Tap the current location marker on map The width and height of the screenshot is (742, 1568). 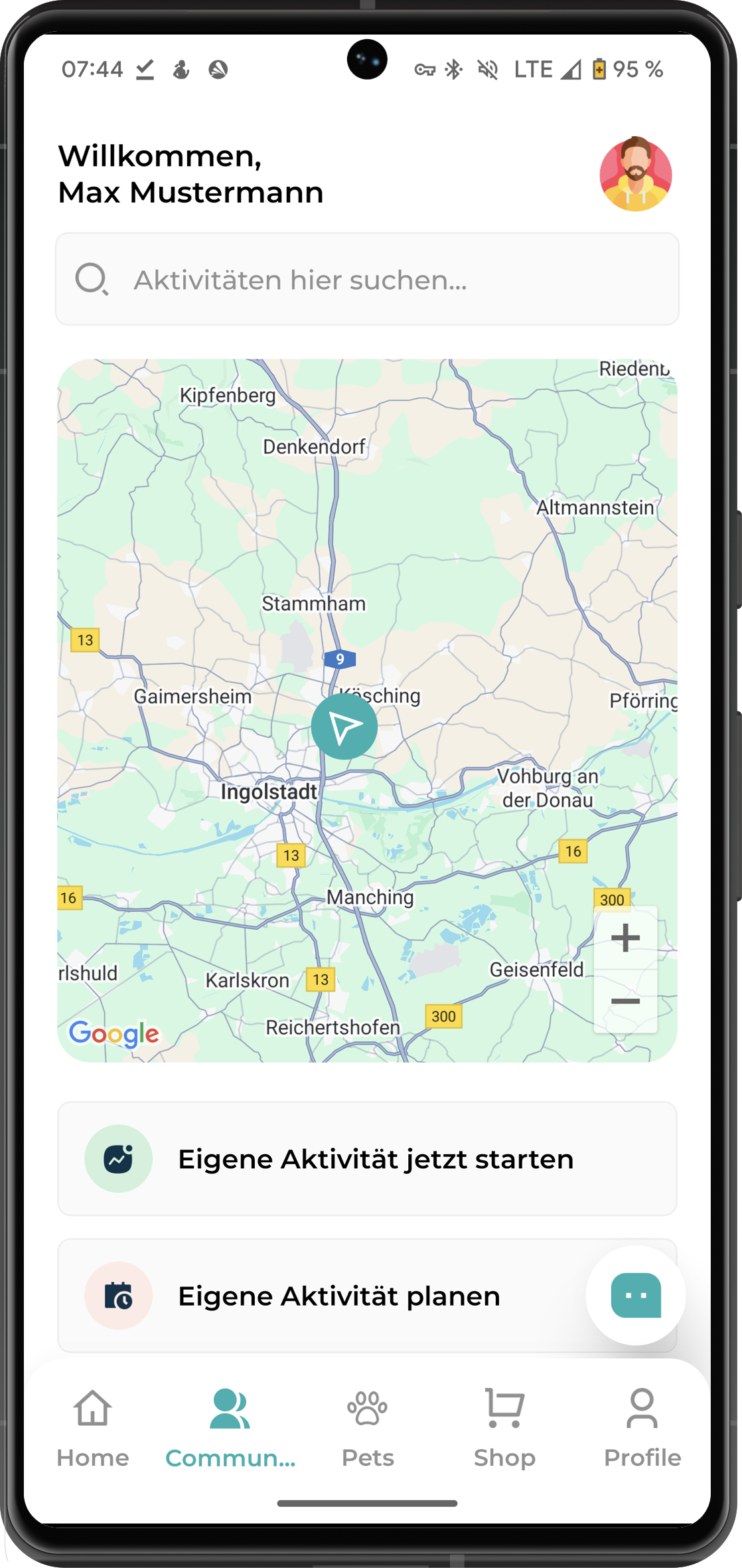(344, 727)
